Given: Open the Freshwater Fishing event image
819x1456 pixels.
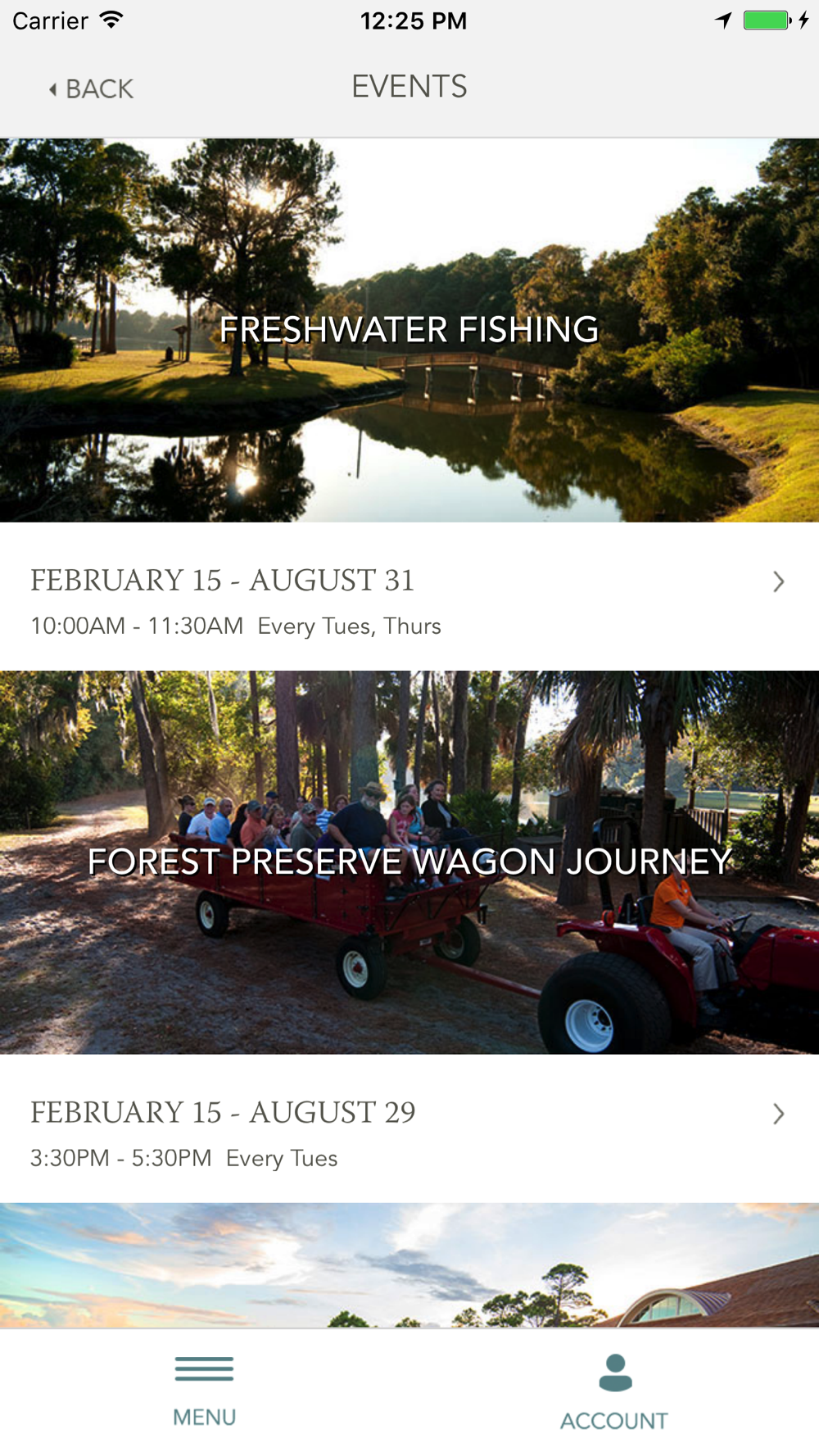Looking at the screenshot, I should tap(409, 329).
